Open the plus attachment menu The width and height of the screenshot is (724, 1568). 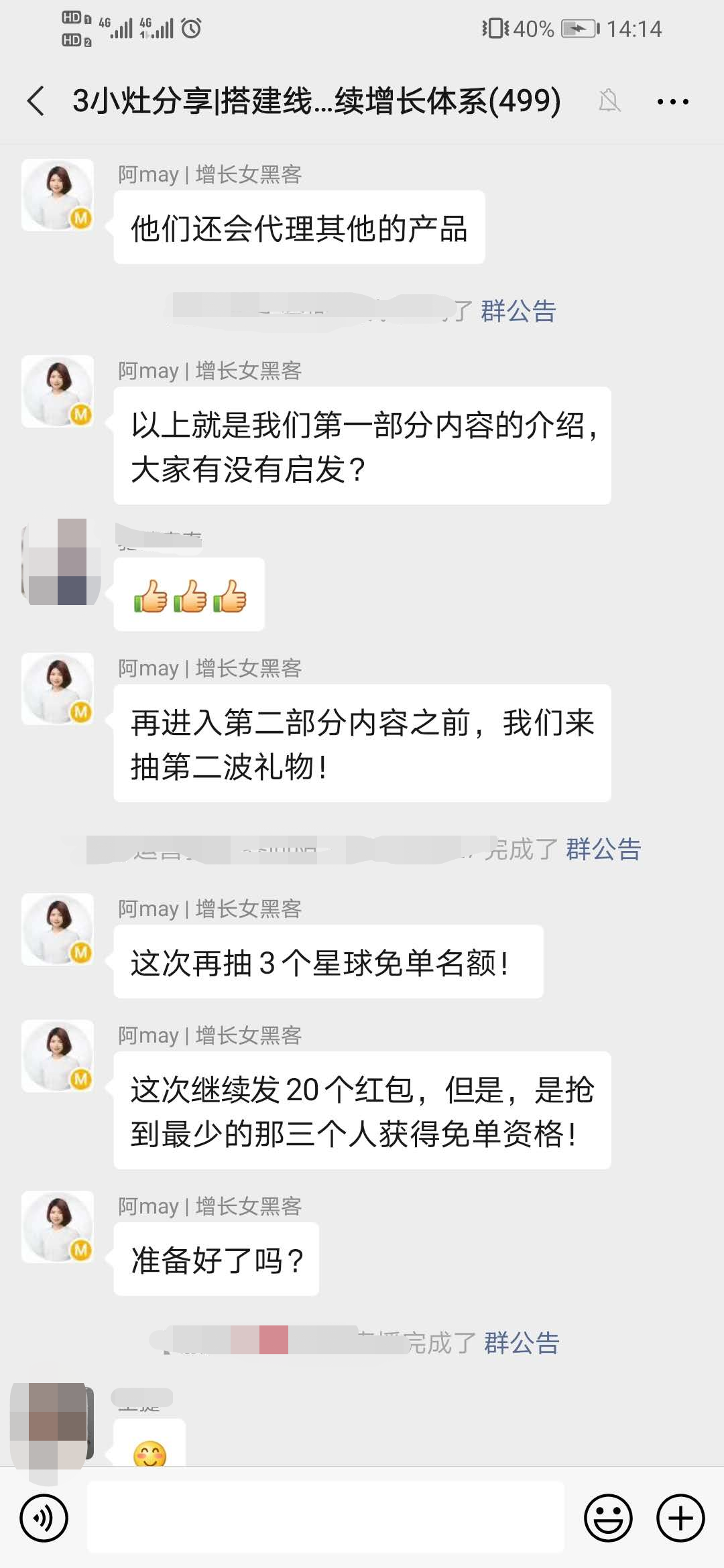tap(680, 1518)
